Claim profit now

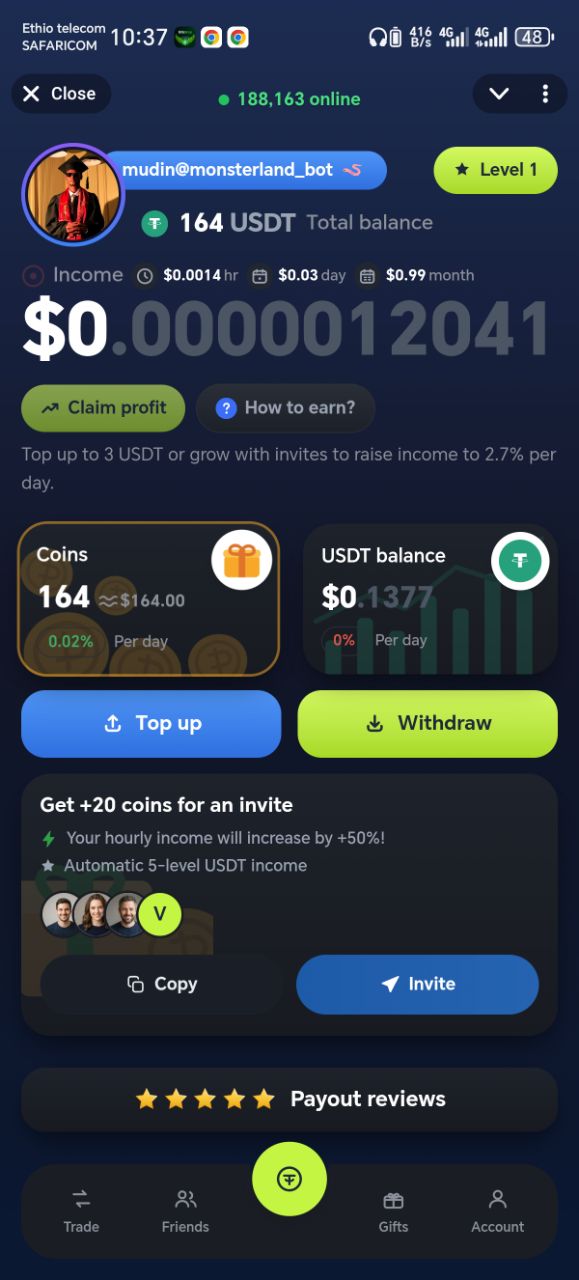[x=103, y=408]
